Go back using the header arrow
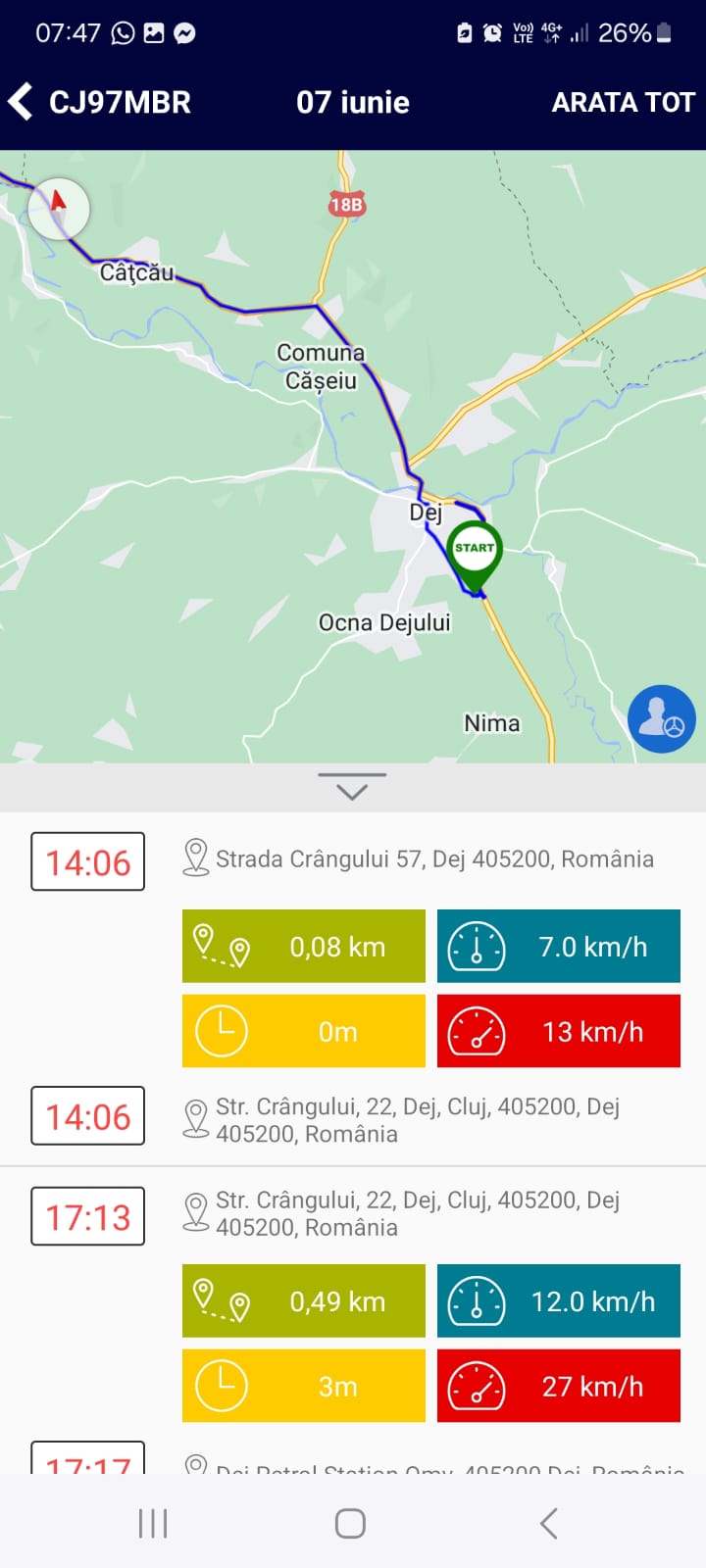The height and width of the screenshot is (1568, 706). click(x=22, y=102)
